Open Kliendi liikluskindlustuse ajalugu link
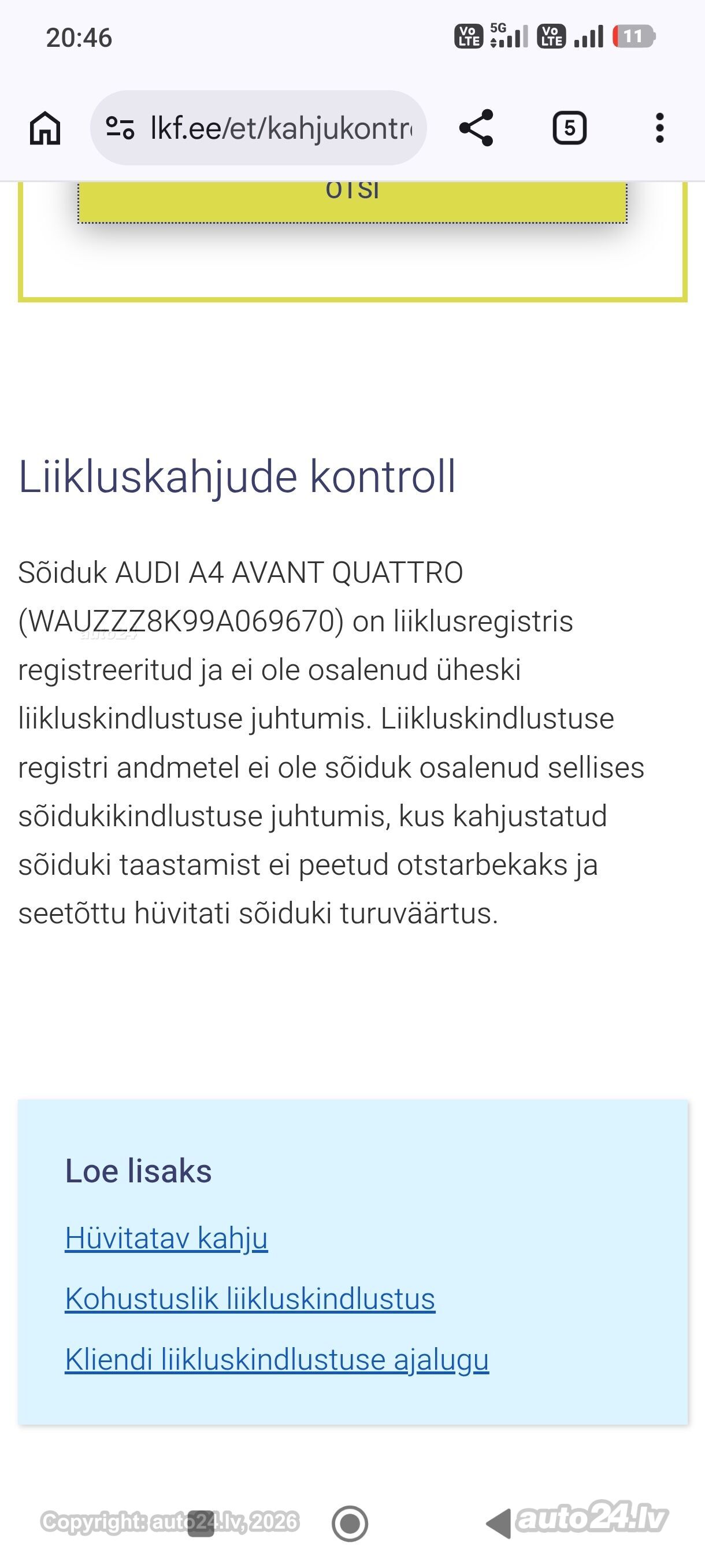 pyautogui.click(x=277, y=1360)
